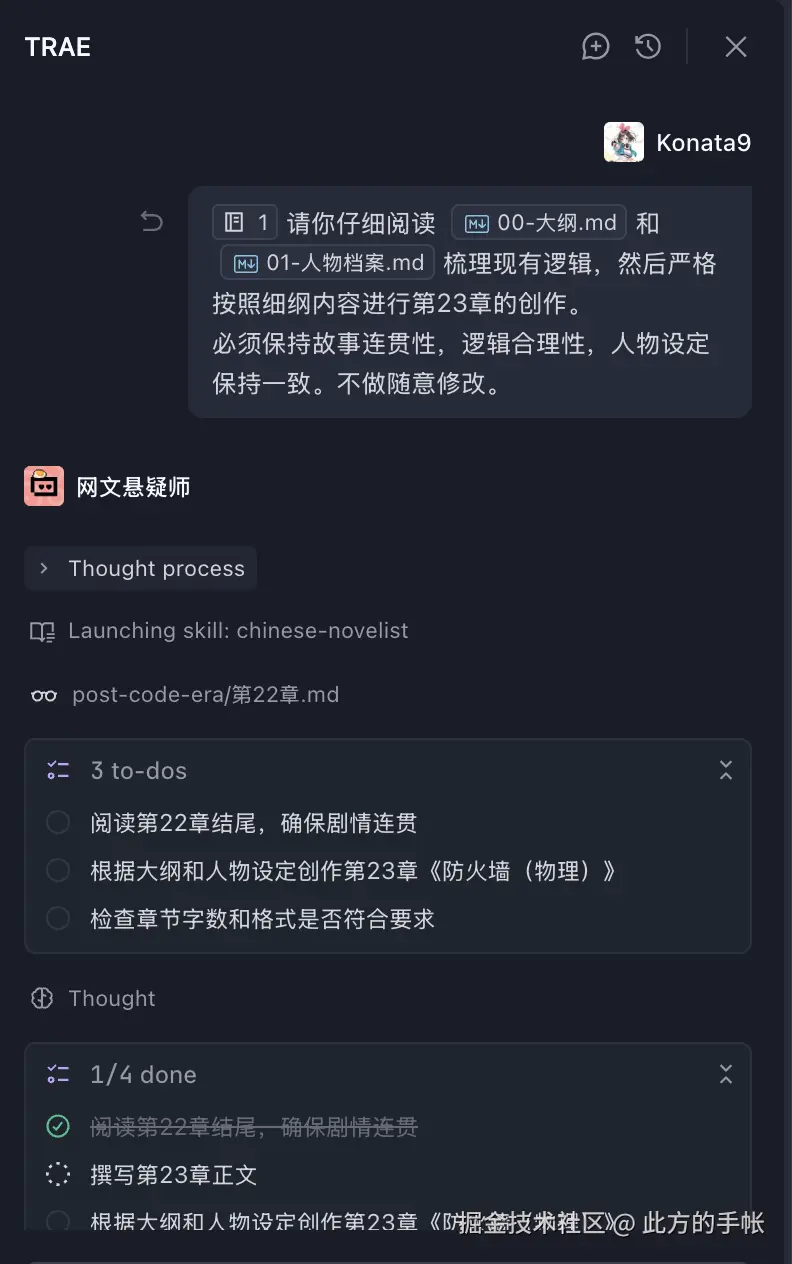This screenshot has height=1264, width=792.
Task: Check the 阅读第22章结尾 to-do item
Action: click(58, 822)
